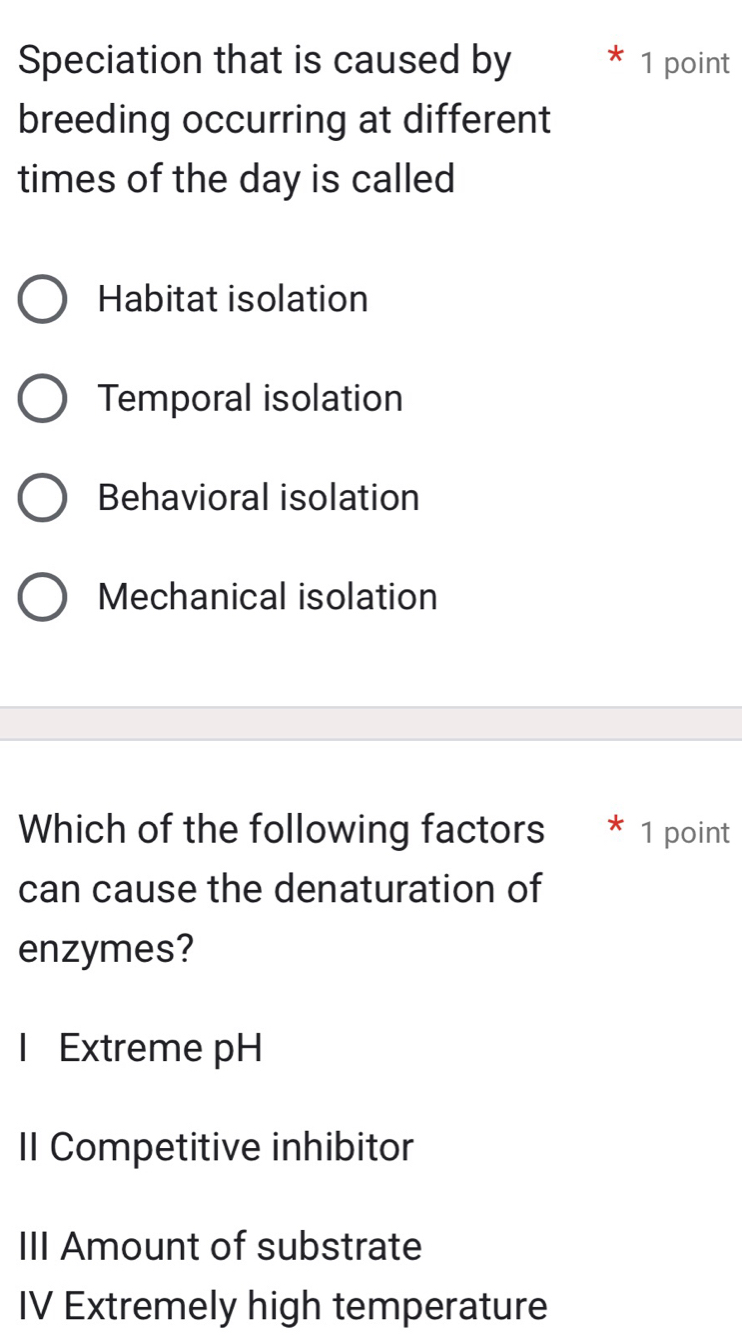The width and height of the screenshot is (742, 1340).
Task: Click the Habitat isolation option label
Action: click(232, 298)
